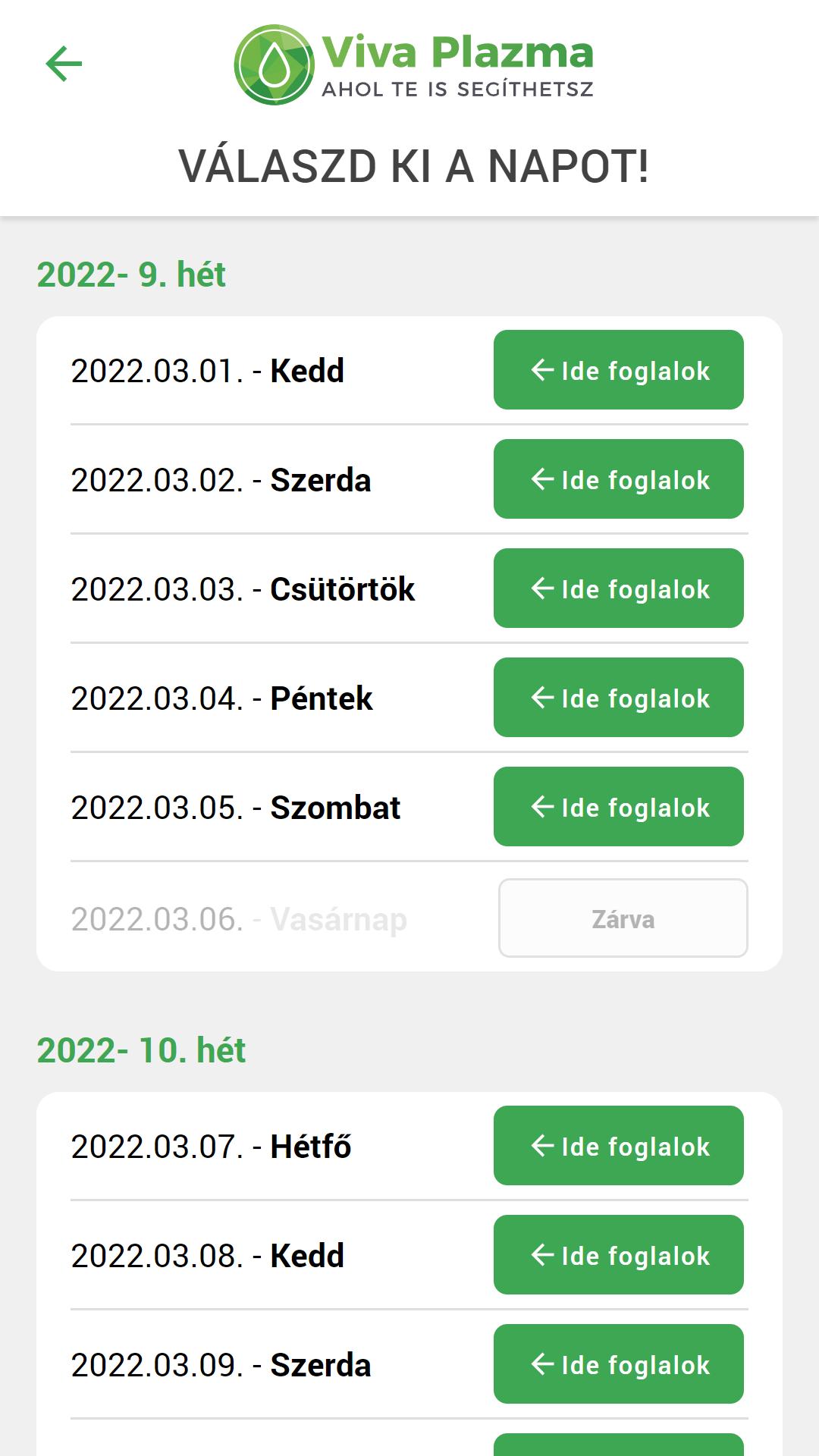Select Péntek 2022.03.04 booking button

[x=619, y=698]
